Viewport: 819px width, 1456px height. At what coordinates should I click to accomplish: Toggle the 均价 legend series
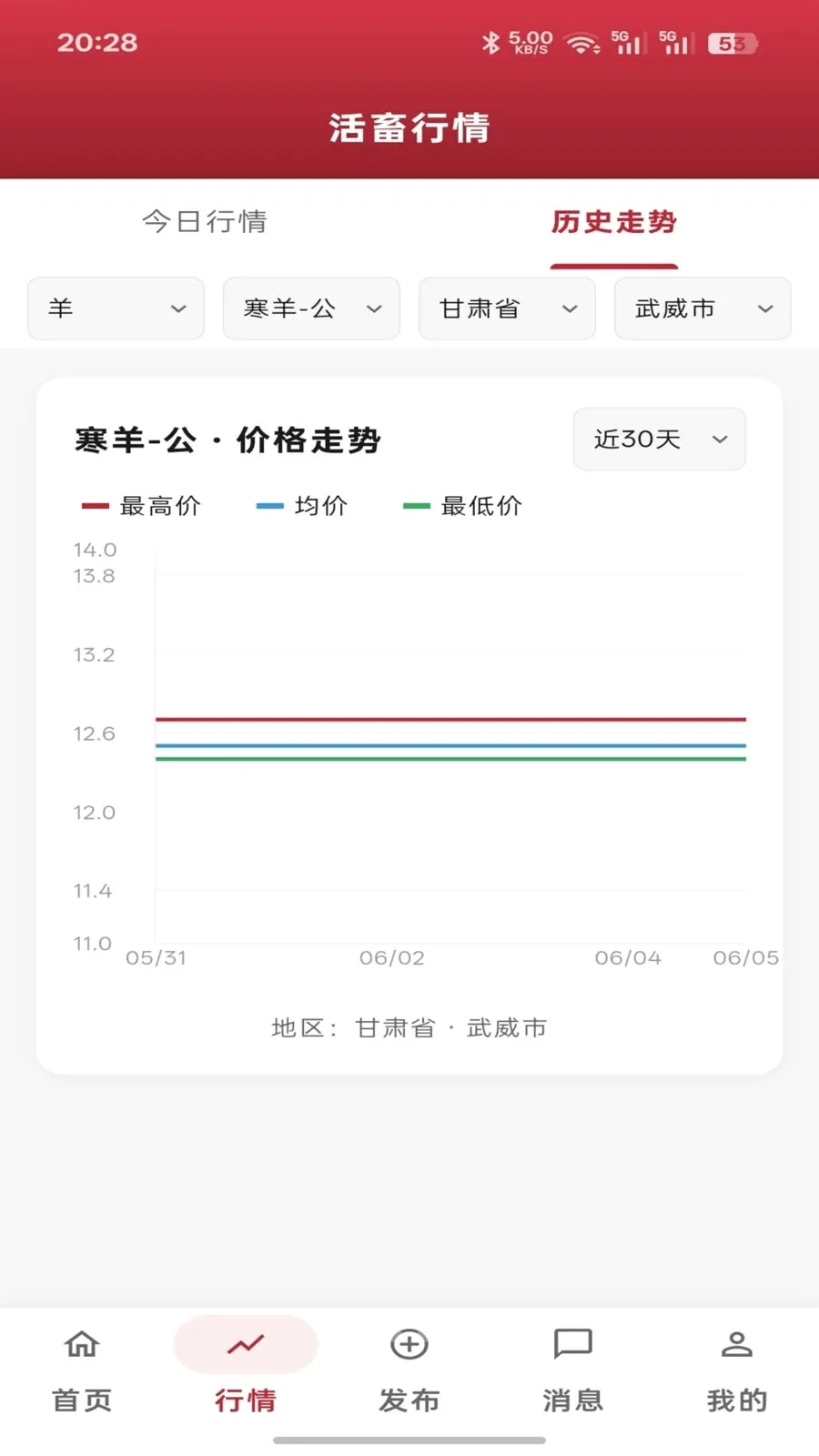[302, 506]
